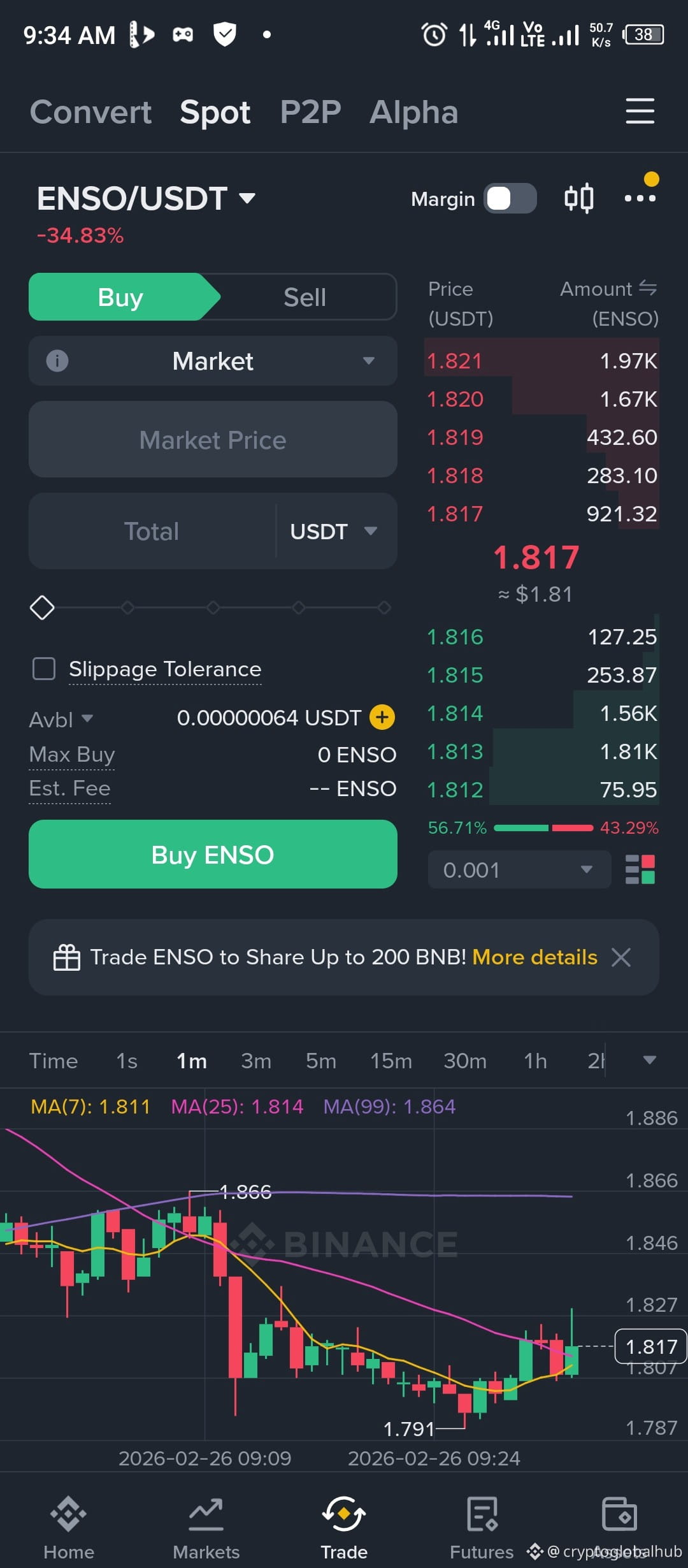Change the USDT unit dropdown
This screenshot has height=1568, width=688.
pos(334,531)
